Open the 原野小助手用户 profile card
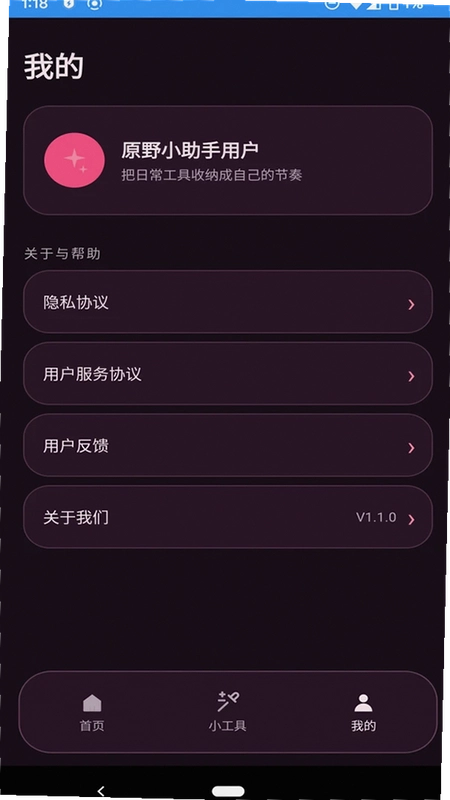This screenshot has height=800, width=450. pos(228,160)
